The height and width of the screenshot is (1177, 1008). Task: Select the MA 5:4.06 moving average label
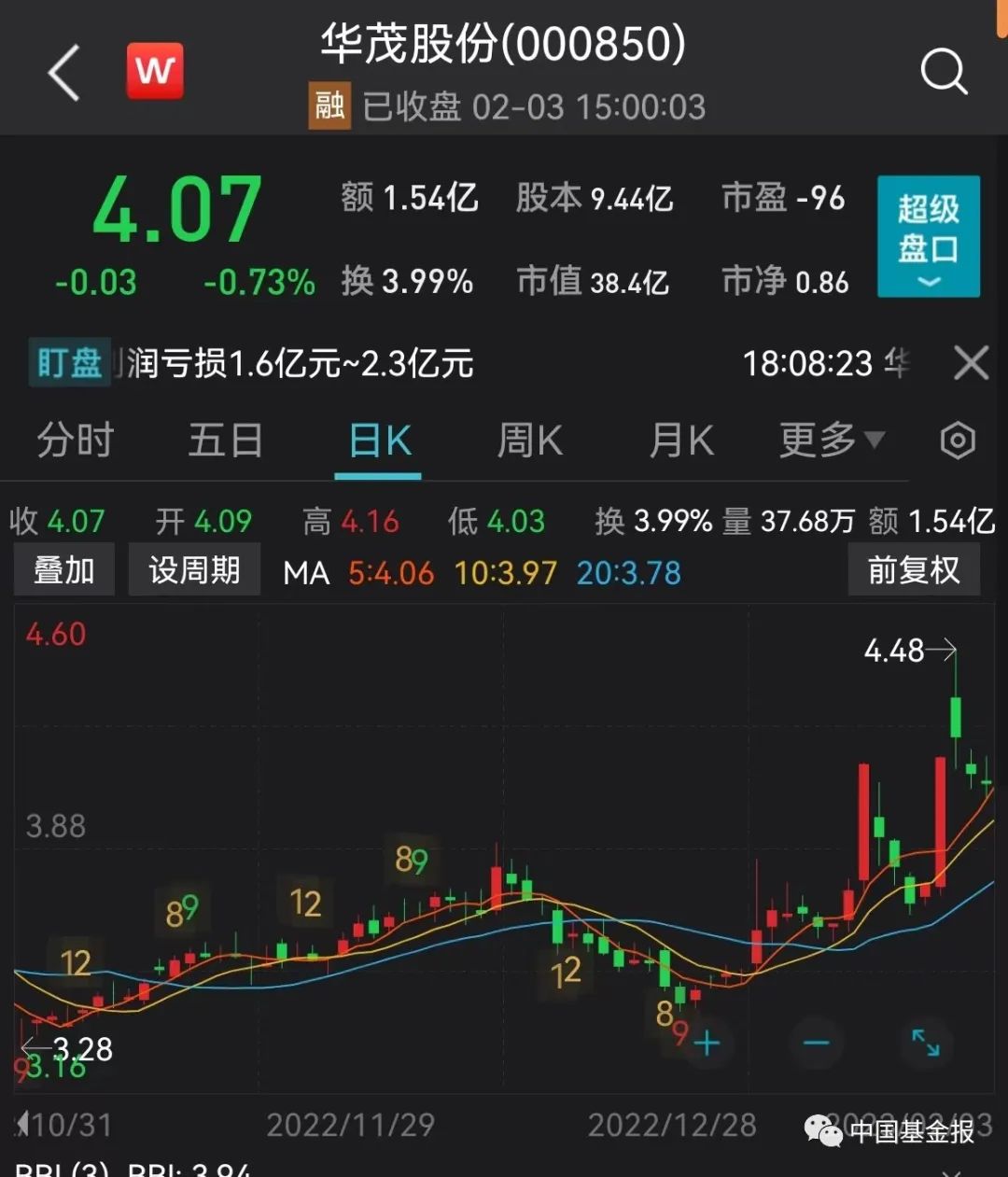click(x=391, y=573)
